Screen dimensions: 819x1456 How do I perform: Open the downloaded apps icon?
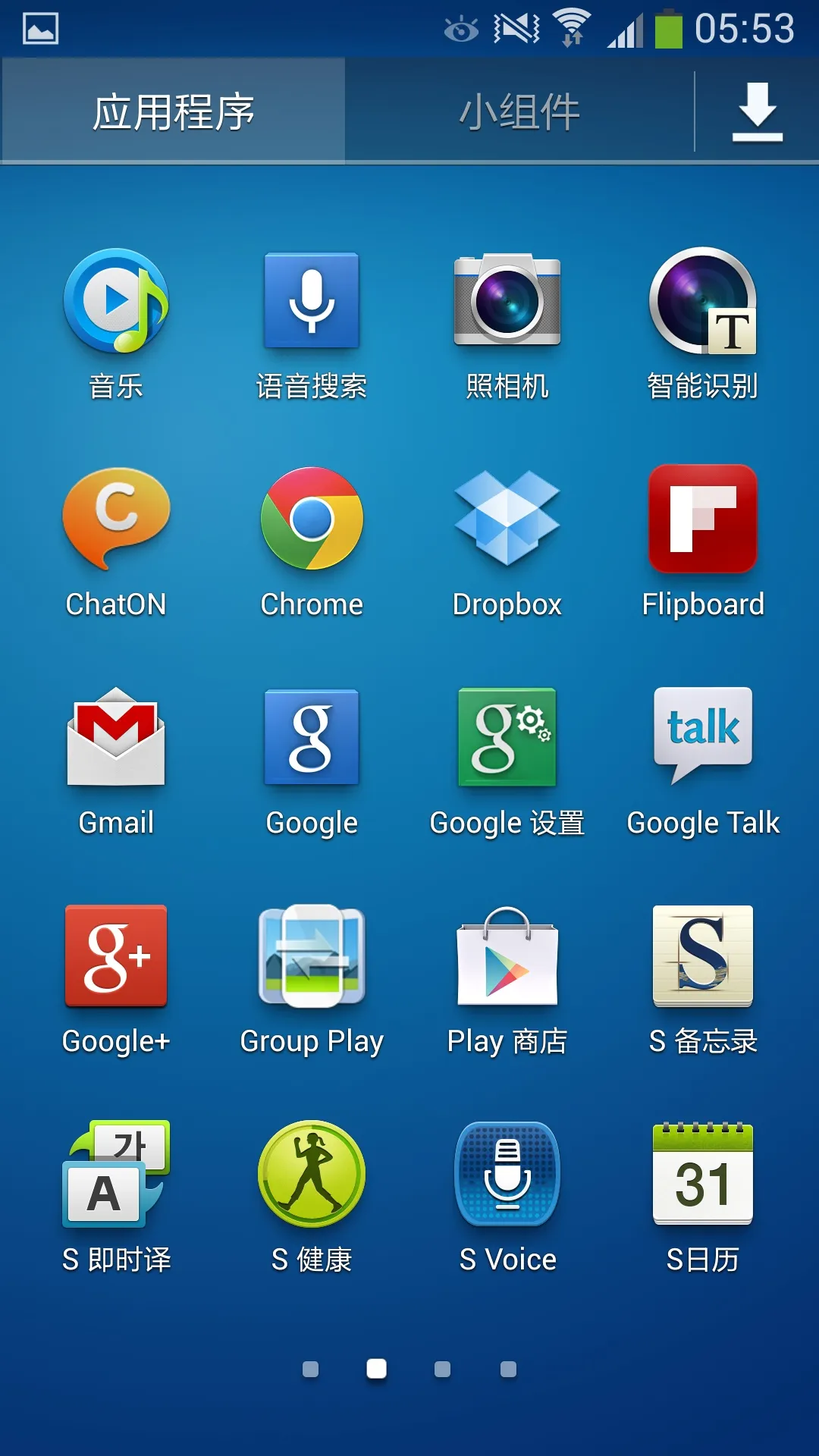(757, 111)
